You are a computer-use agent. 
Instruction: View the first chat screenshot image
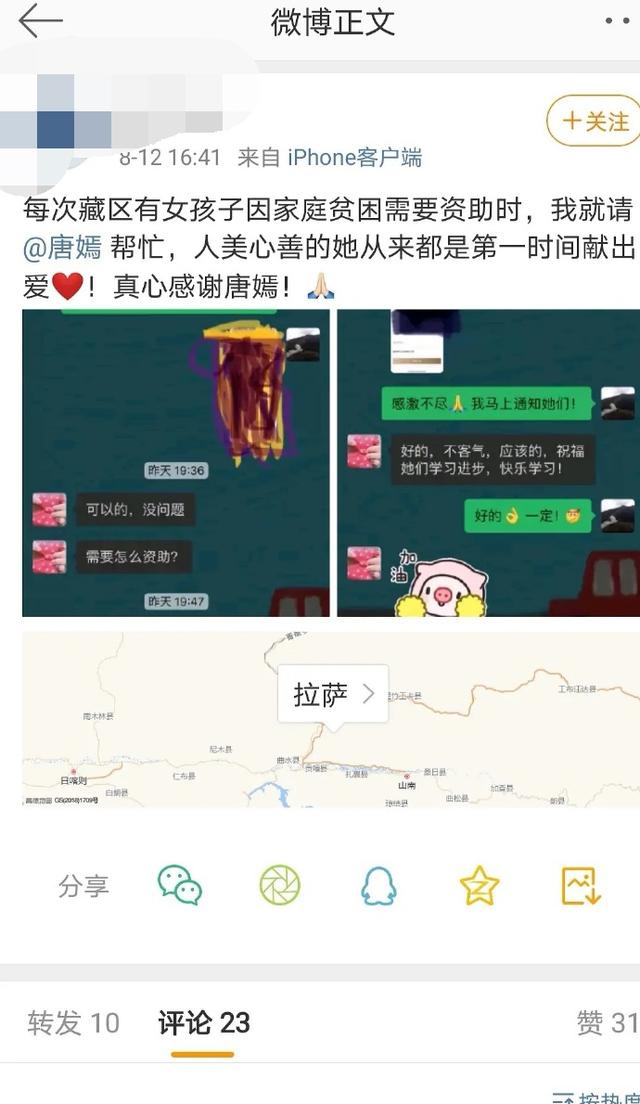click(x=176, y=463)
